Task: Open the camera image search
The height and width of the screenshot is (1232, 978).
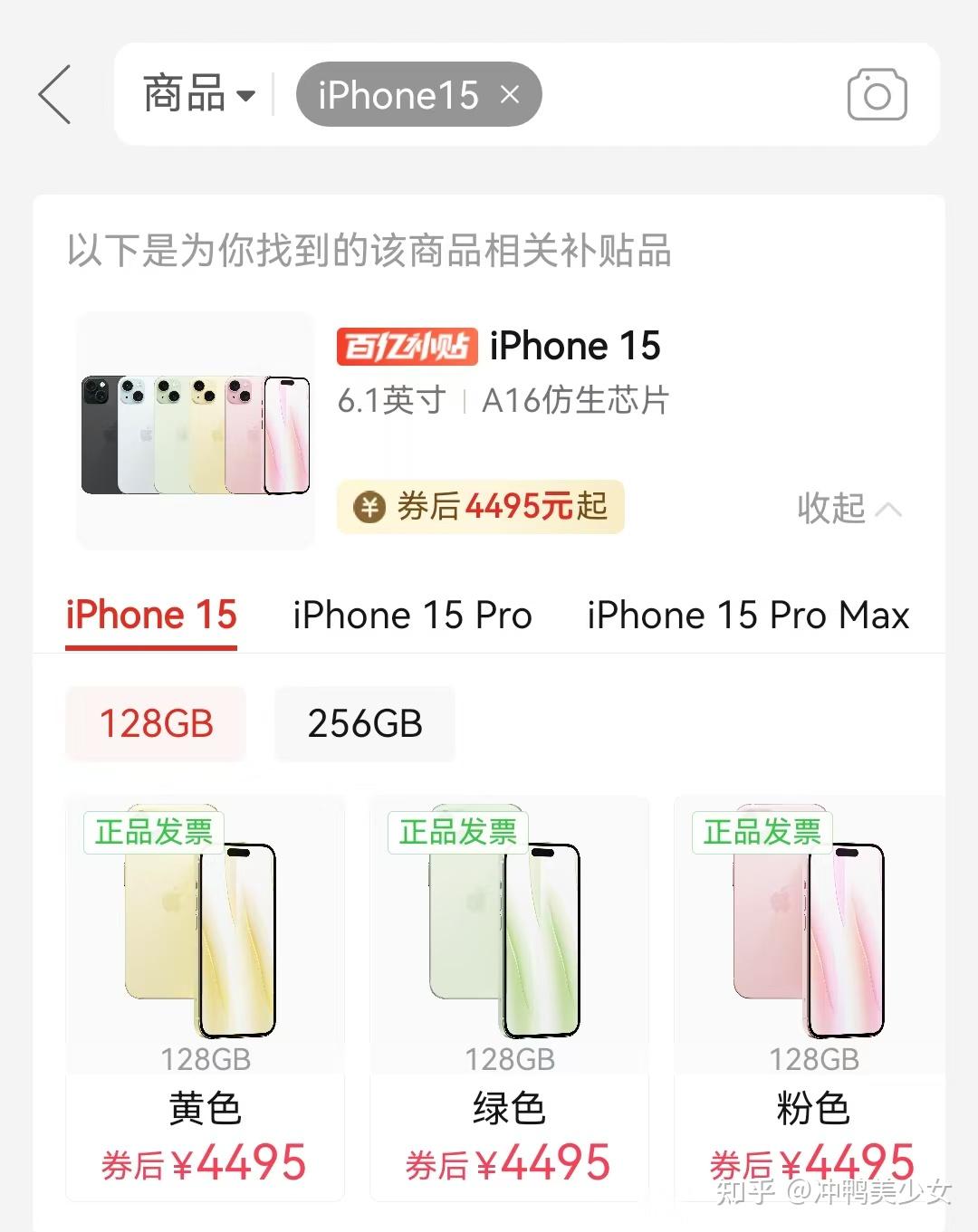Action: coord(876,93)
